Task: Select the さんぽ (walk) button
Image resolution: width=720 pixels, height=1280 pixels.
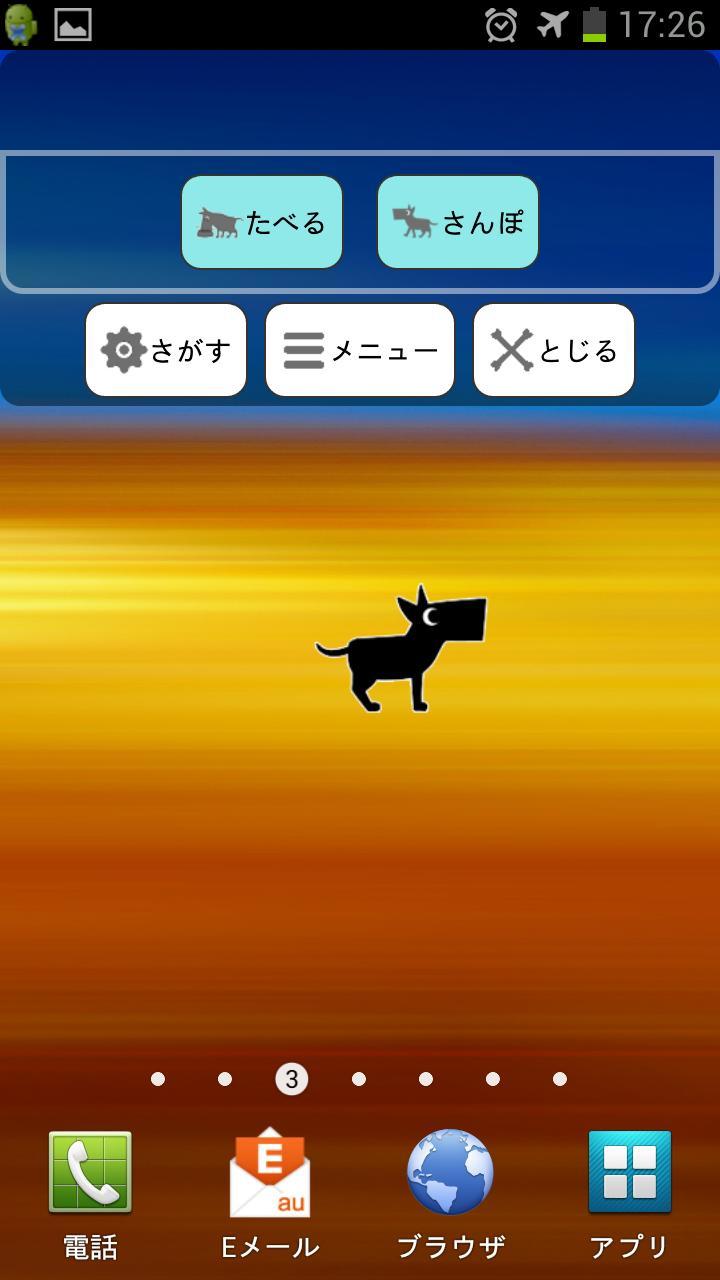Action: coord(458,222)
